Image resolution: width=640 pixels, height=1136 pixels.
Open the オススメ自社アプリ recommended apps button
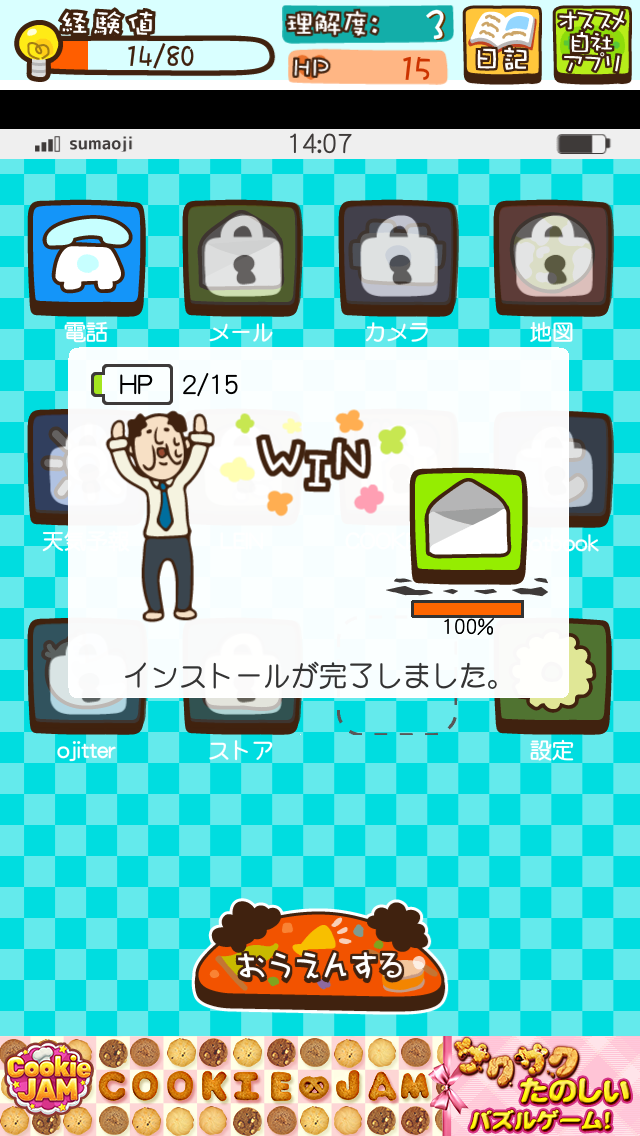[592, 43]
